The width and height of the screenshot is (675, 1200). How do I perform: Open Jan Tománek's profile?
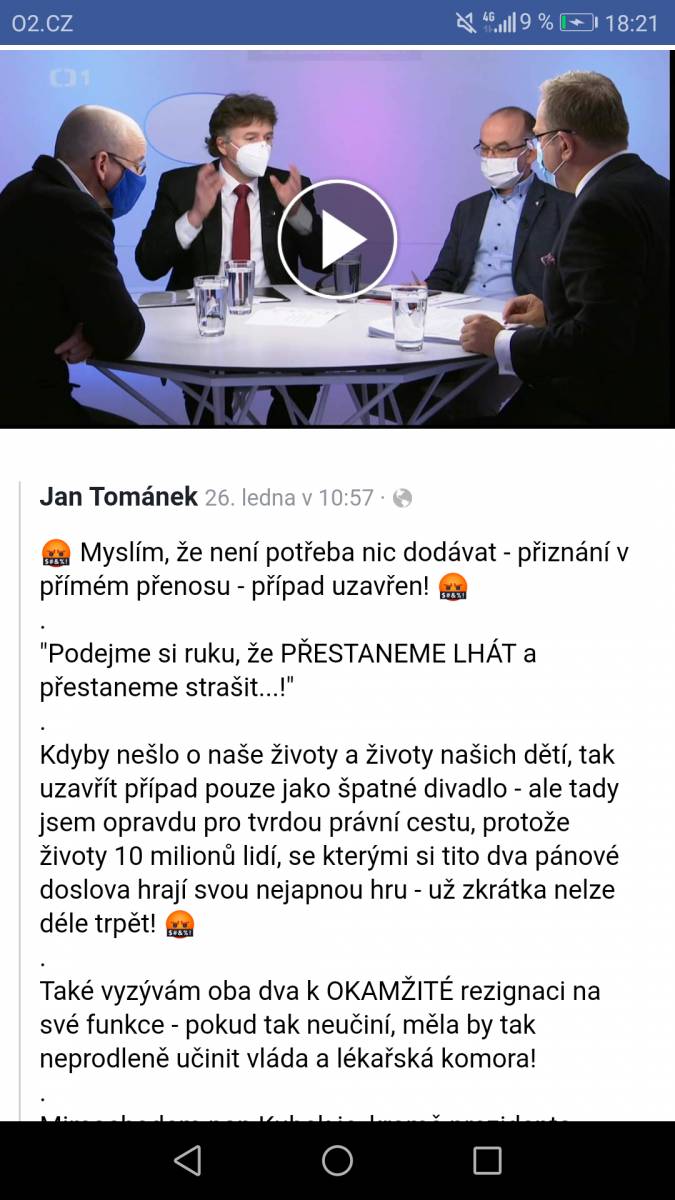tap(119, 496)
